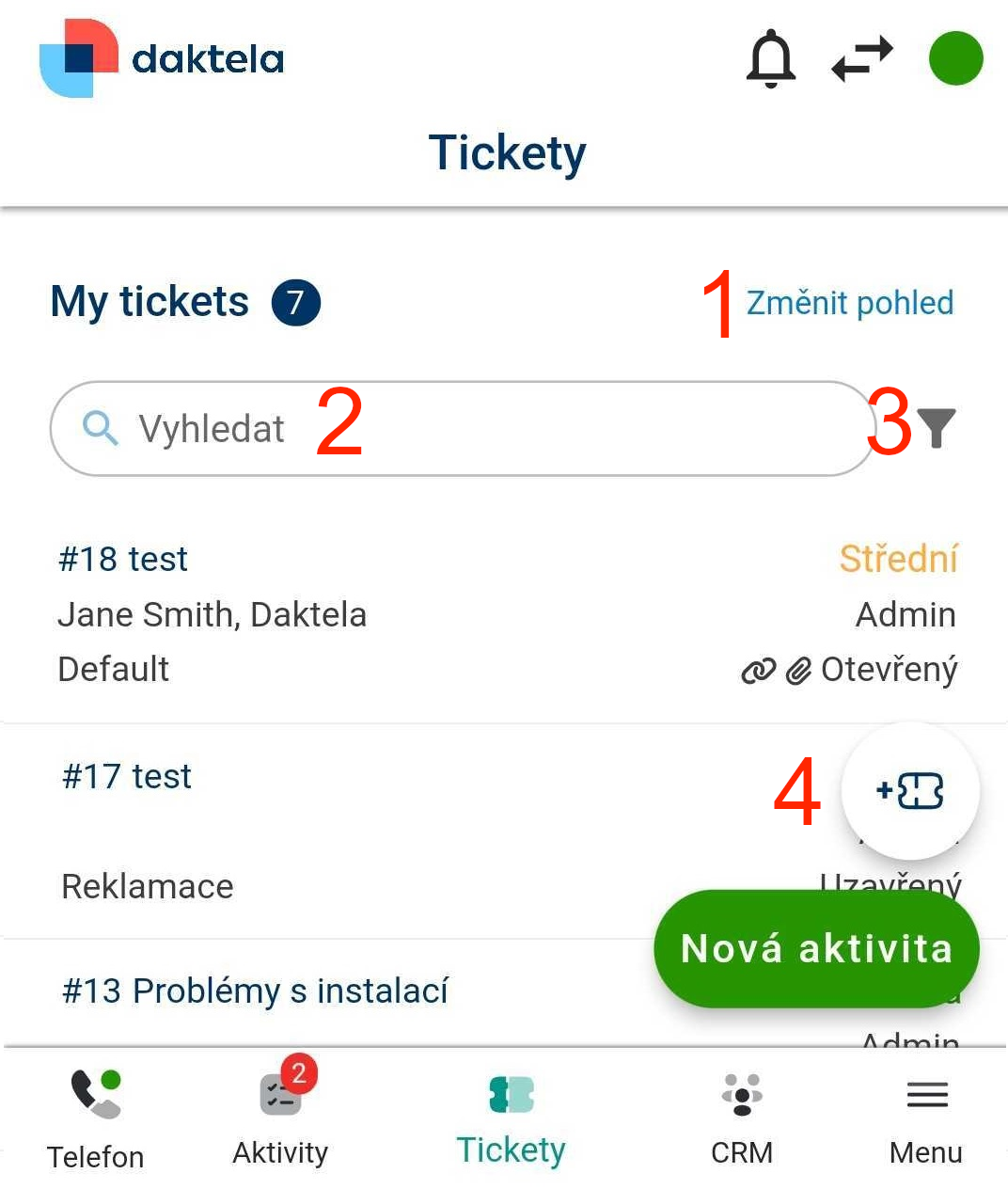The width and height of the screenshot is (1008, 1189).
Task: Go to the CRM tab
Action: point(742,1118)
